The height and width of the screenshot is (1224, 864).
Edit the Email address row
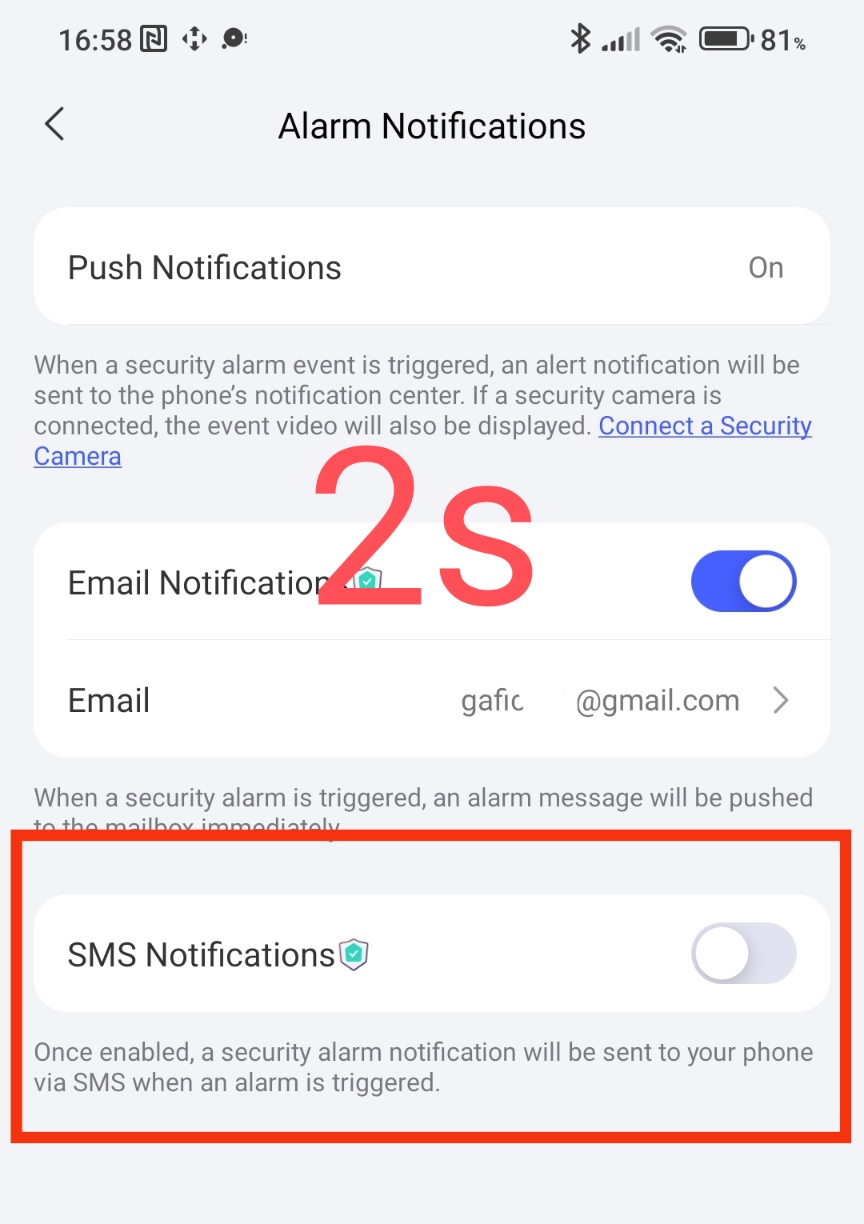point(431,701)
